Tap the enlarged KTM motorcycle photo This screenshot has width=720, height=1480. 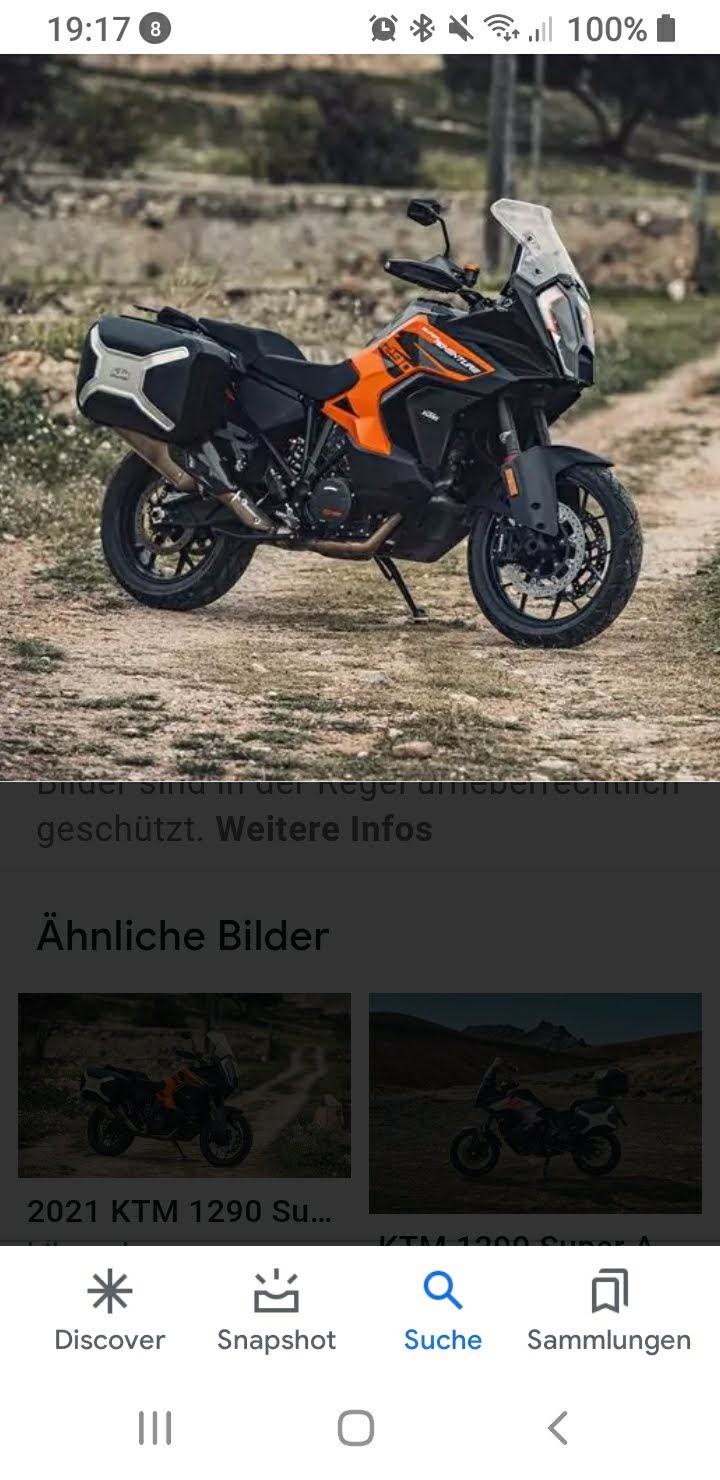(x=360, y=417)
